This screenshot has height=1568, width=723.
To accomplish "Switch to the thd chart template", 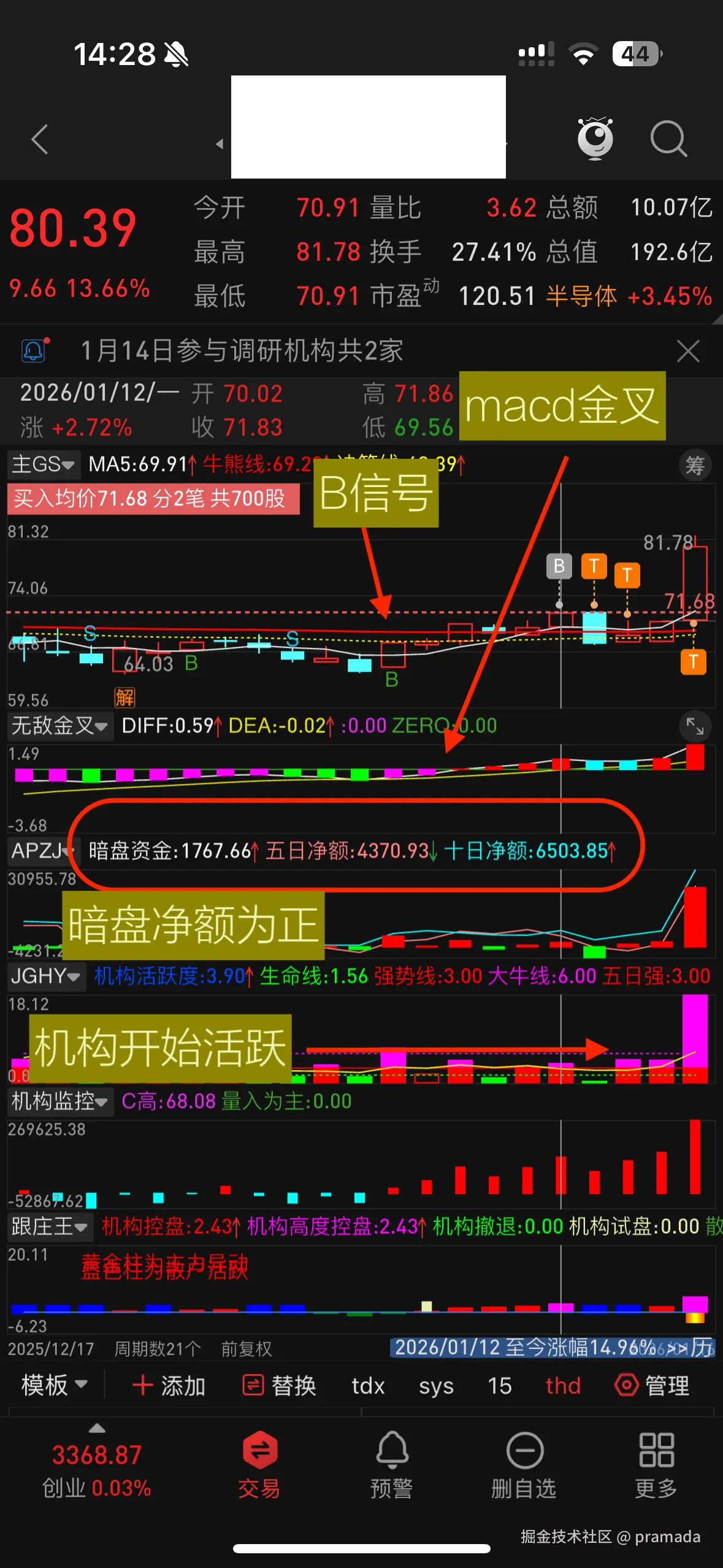I will tap(562, 1386).
